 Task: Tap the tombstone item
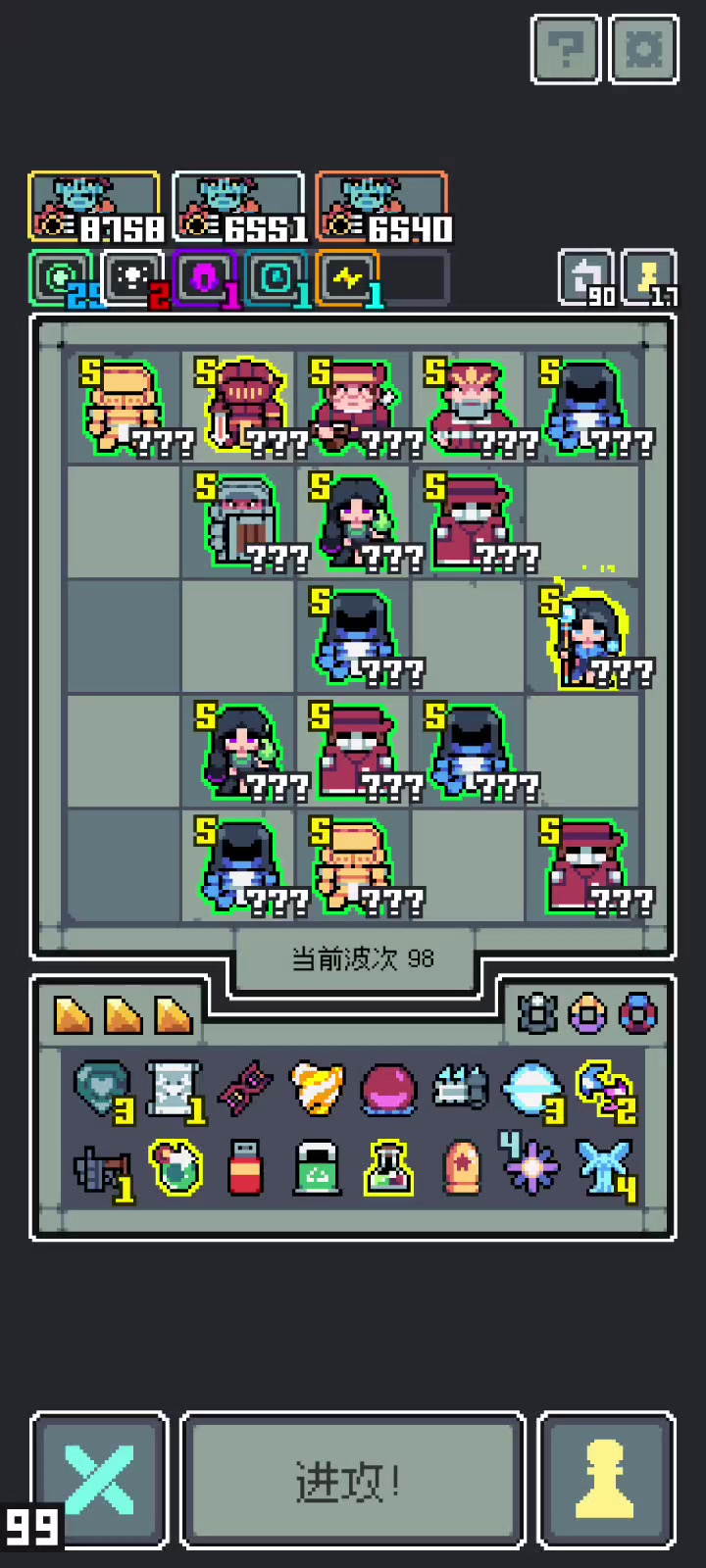coord(462,1167)
